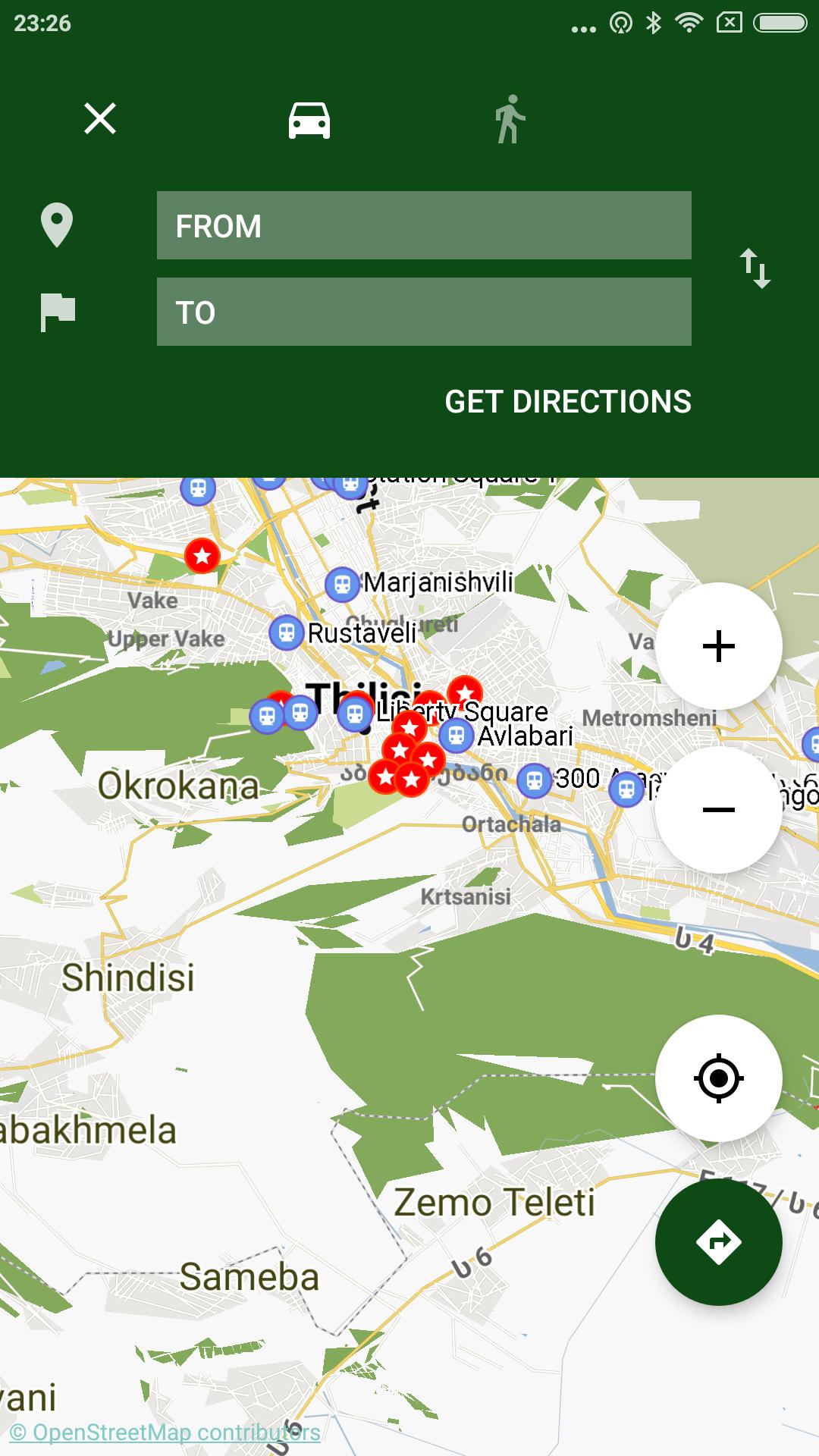The height and width of the screenshot is (1456, 819).
Task: Tap the GET DIRECTIONS button
Action: pyautogui.click(x=567, y=402)
